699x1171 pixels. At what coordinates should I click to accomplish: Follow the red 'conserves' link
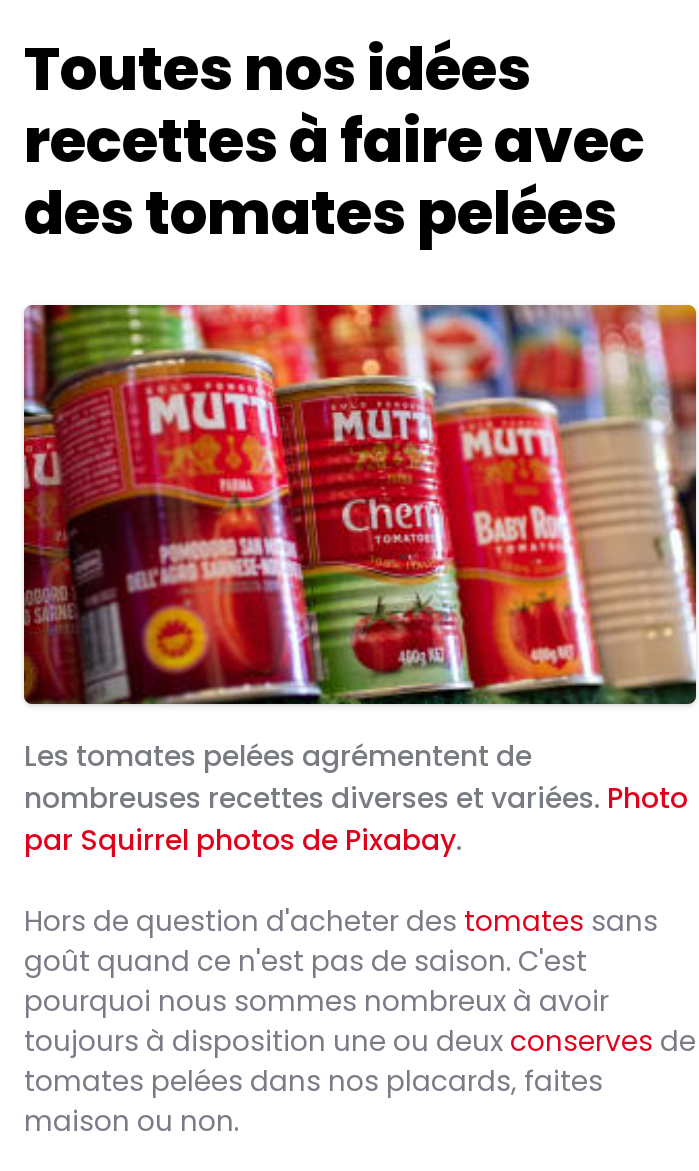point(580,1041)
